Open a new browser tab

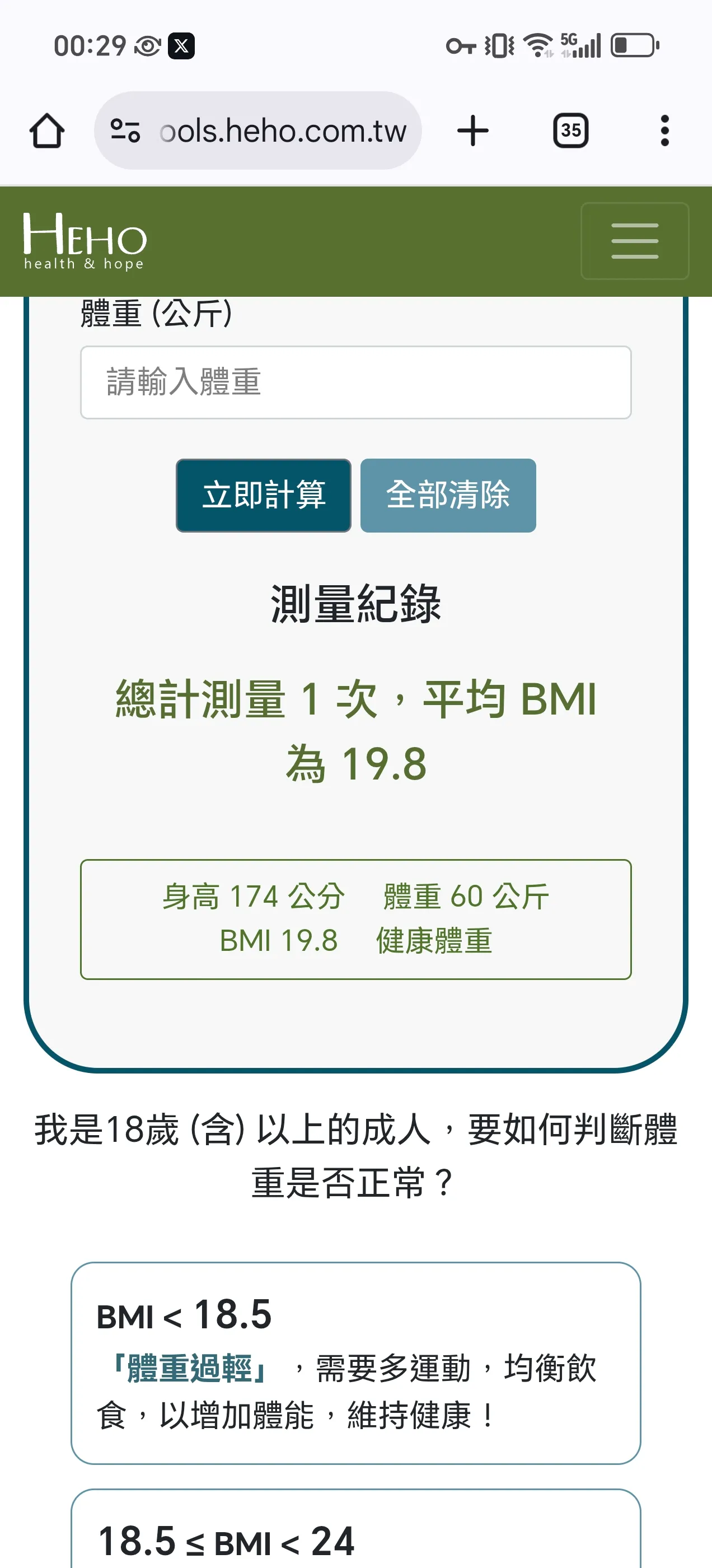coord(473,131)
